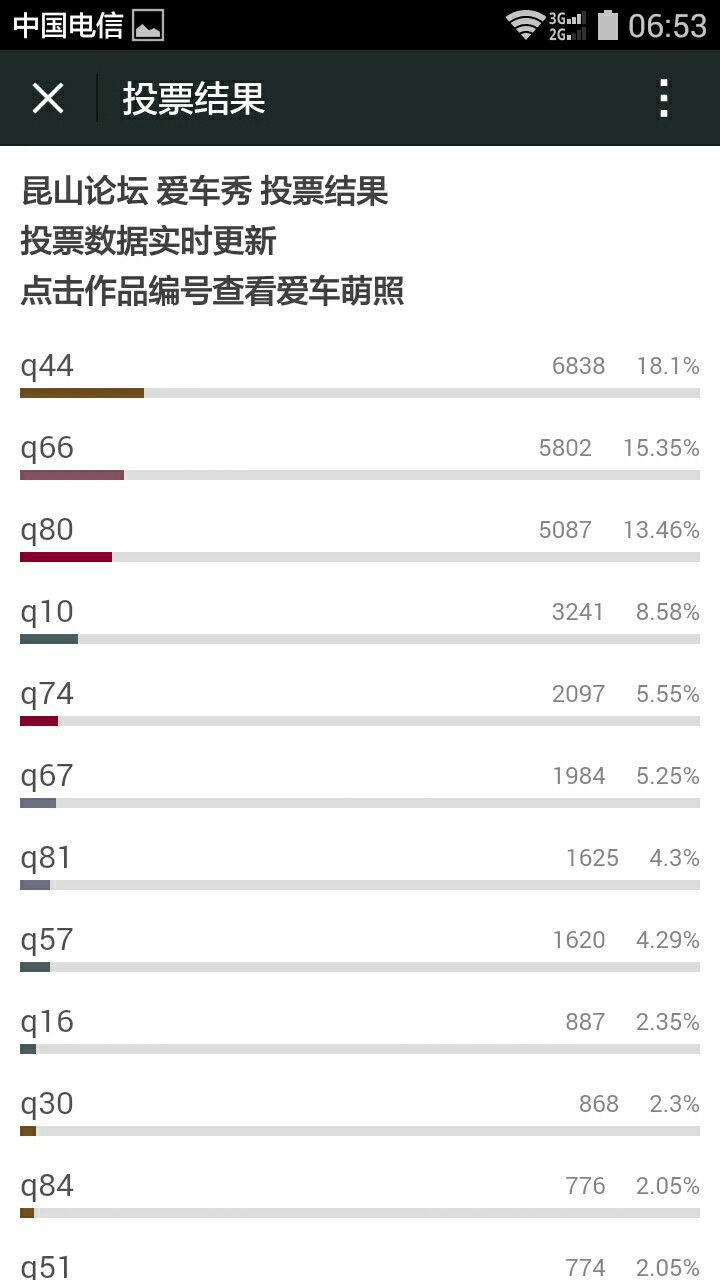
Task: Tap entry number q74
Action: pos(47,695)
